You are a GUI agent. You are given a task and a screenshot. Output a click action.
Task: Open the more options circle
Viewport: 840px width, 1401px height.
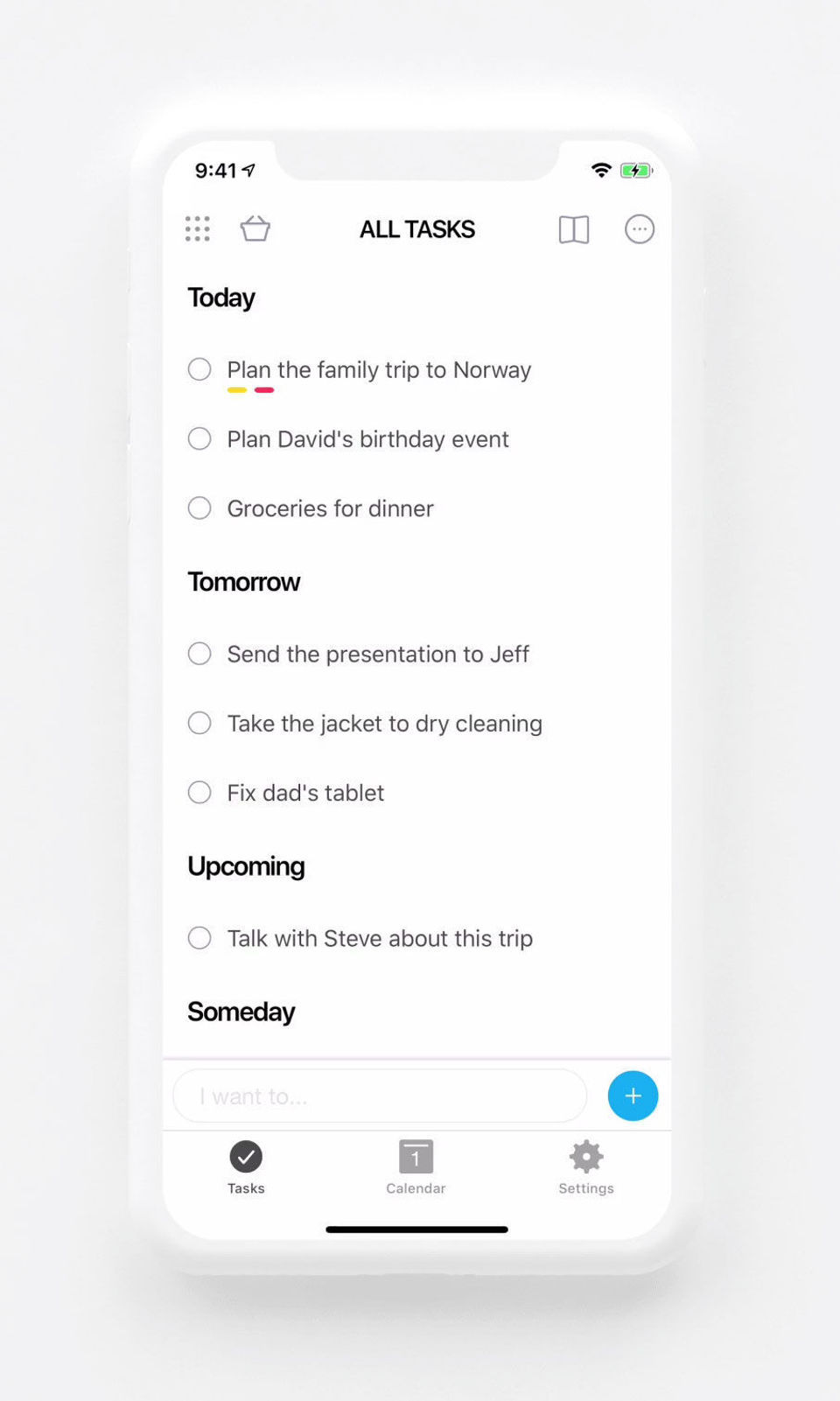pos(640,229)
